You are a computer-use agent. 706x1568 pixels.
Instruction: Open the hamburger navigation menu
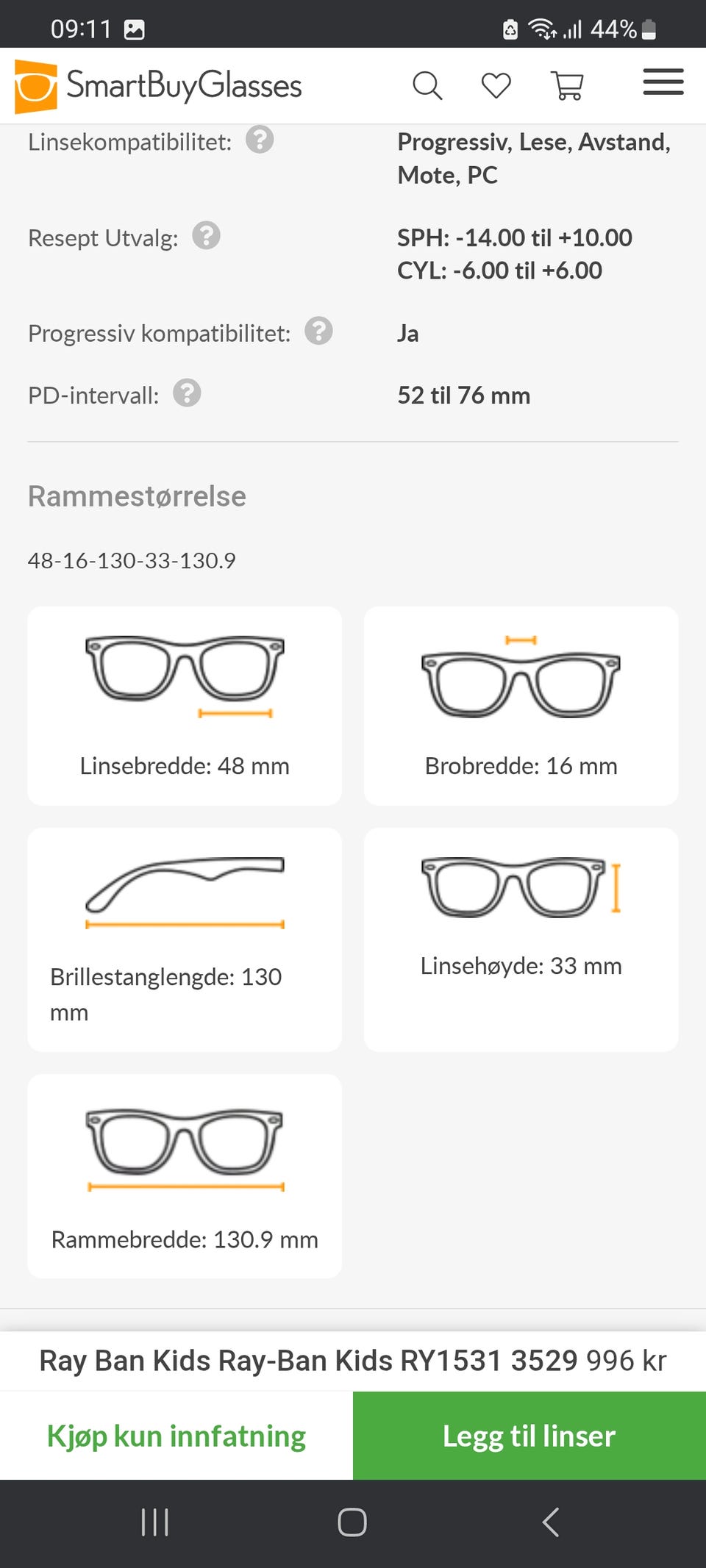661,84
